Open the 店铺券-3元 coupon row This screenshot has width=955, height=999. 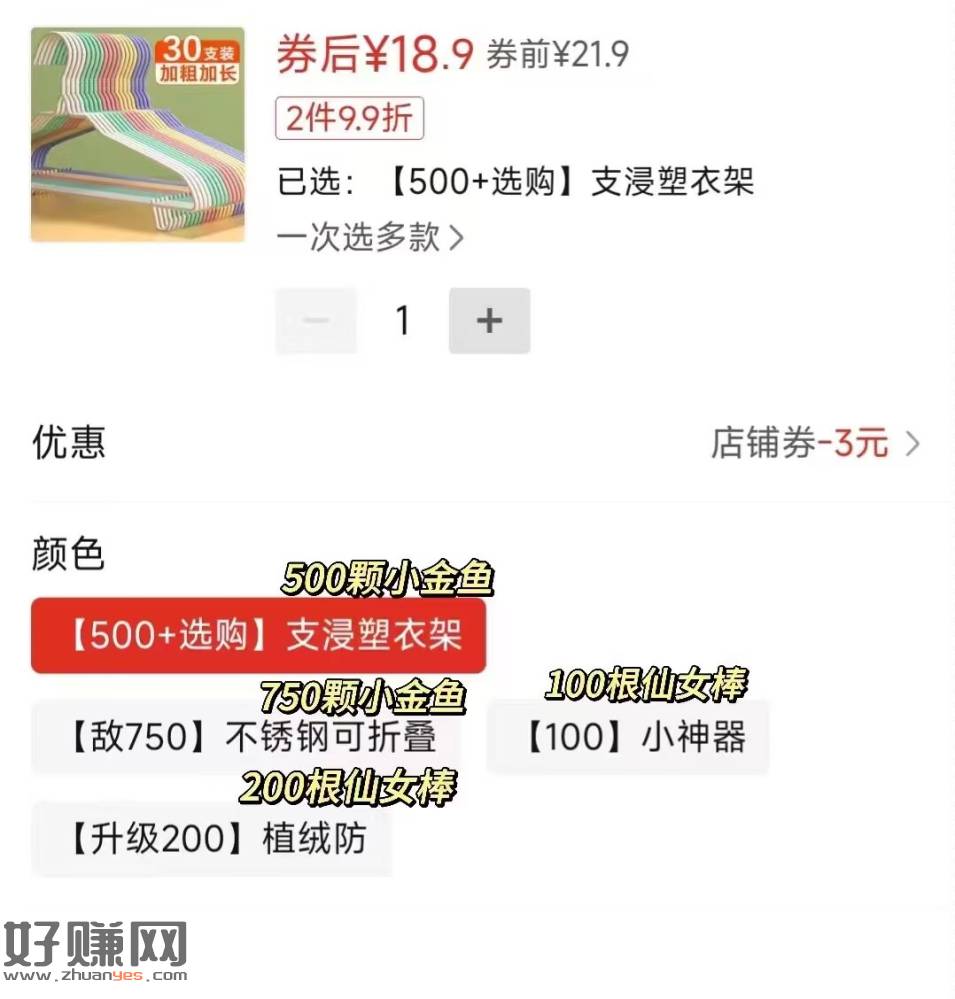[814, 443]
